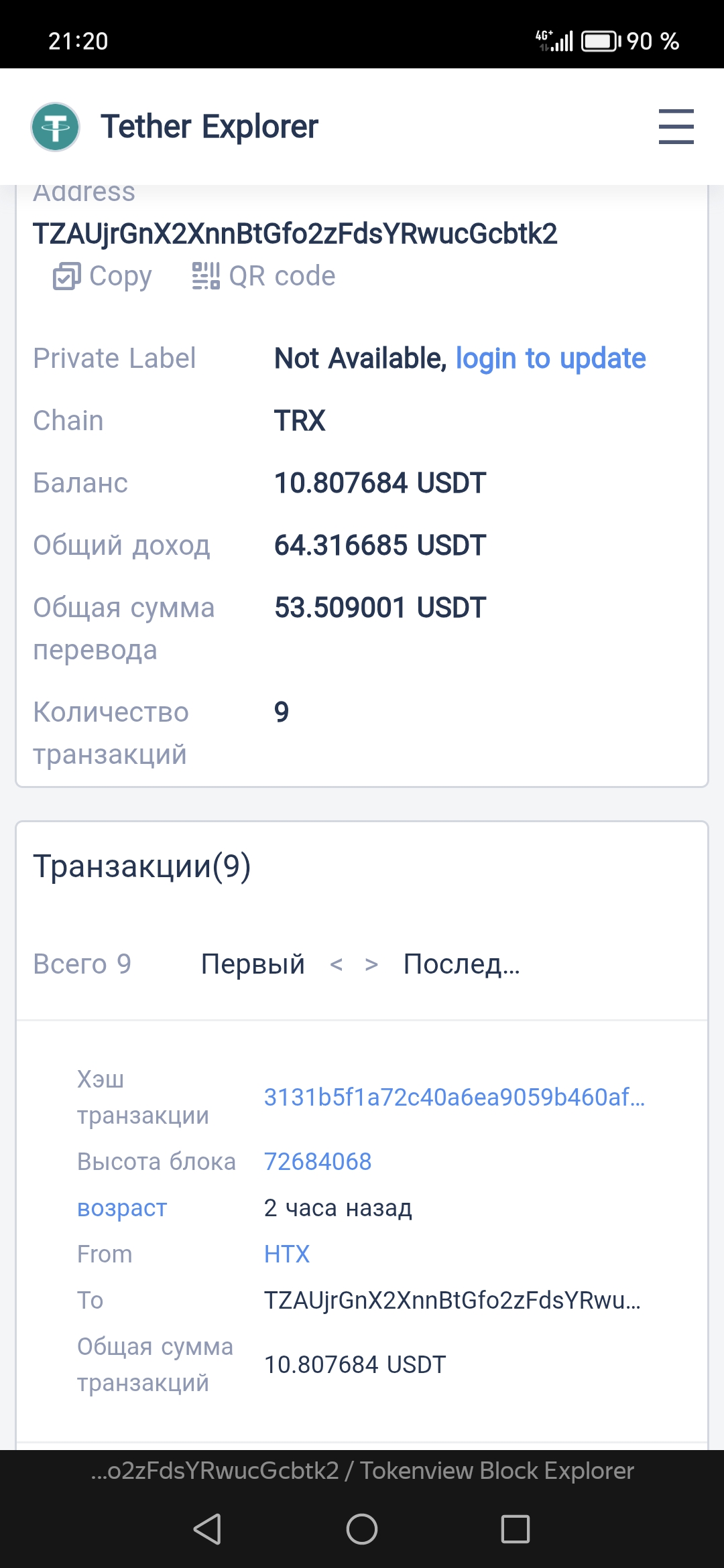Go to previous transactions page arrow
The height and width of the screenshot is (1568, 724).
337,964
